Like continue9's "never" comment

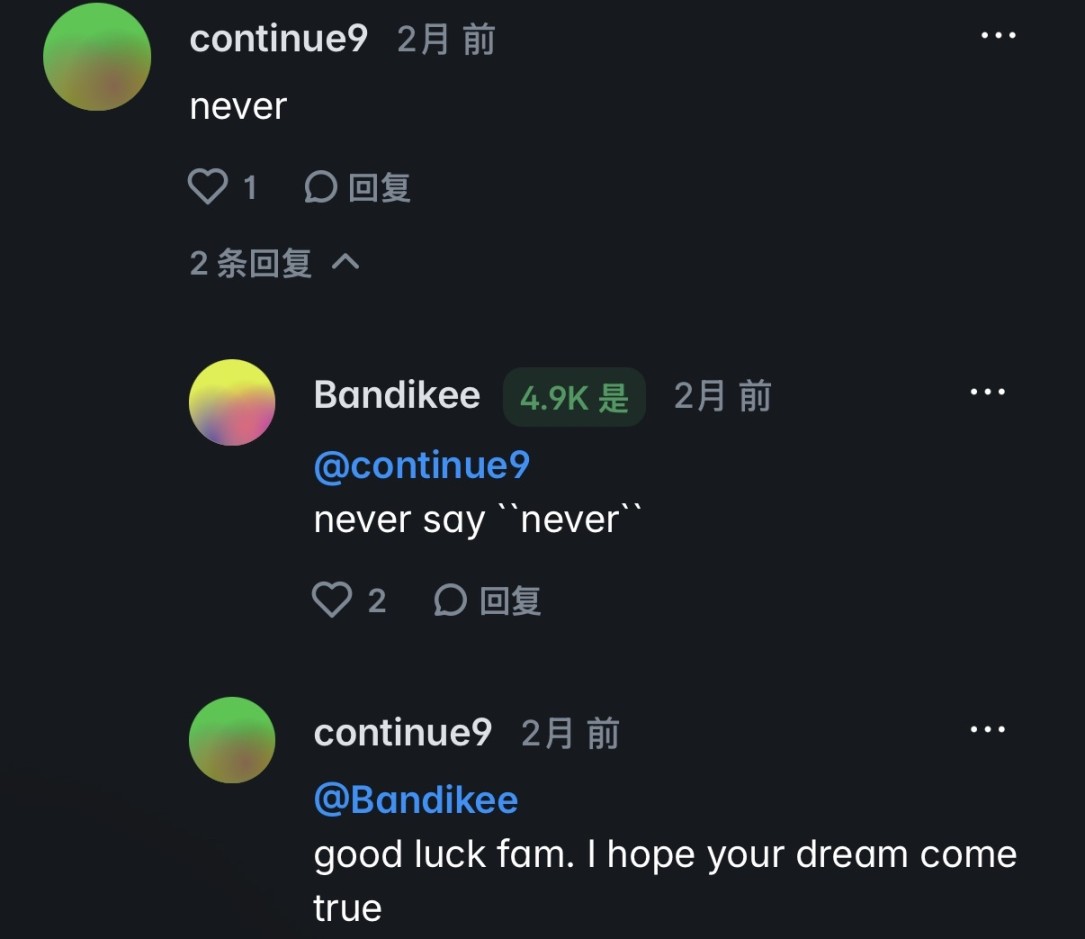pos(208,187)
